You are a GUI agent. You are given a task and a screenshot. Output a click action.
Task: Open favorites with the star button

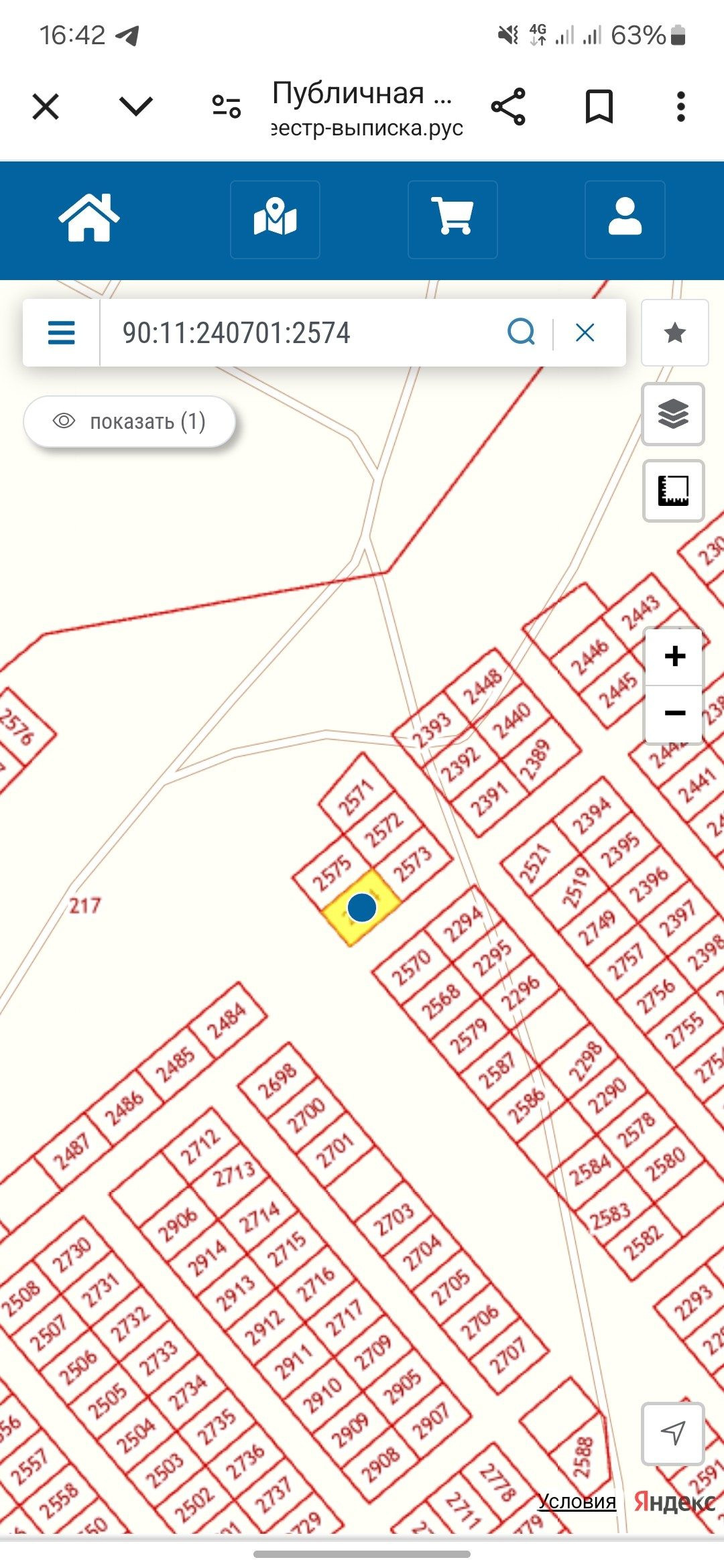[x=674, y=332]
